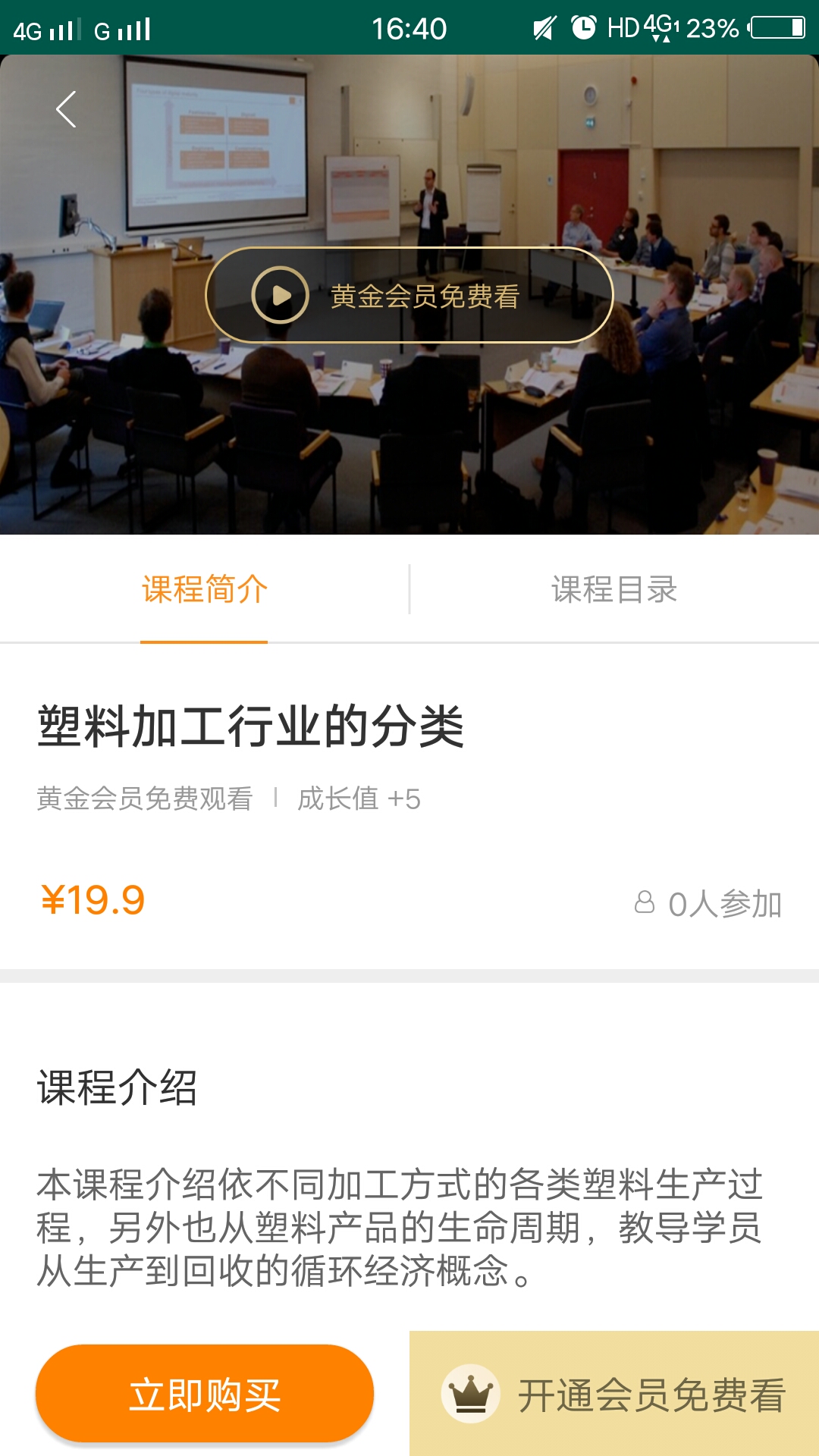The height and width of the screenshot is (1456, 819).
Task: Play the video free for gold members
Action: (x=409, y=295)
